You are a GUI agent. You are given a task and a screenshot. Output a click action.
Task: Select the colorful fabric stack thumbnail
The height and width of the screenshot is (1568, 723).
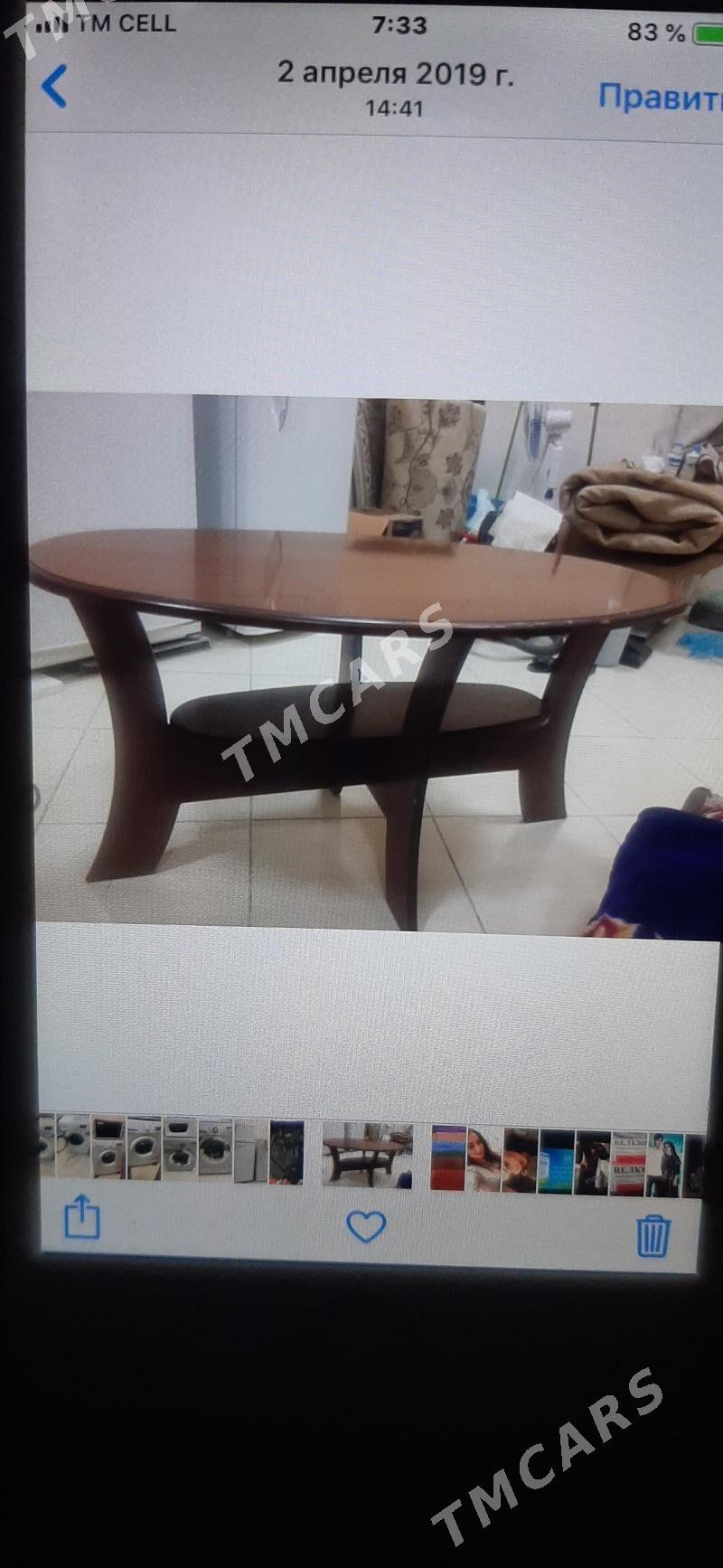coord(448,1158)
